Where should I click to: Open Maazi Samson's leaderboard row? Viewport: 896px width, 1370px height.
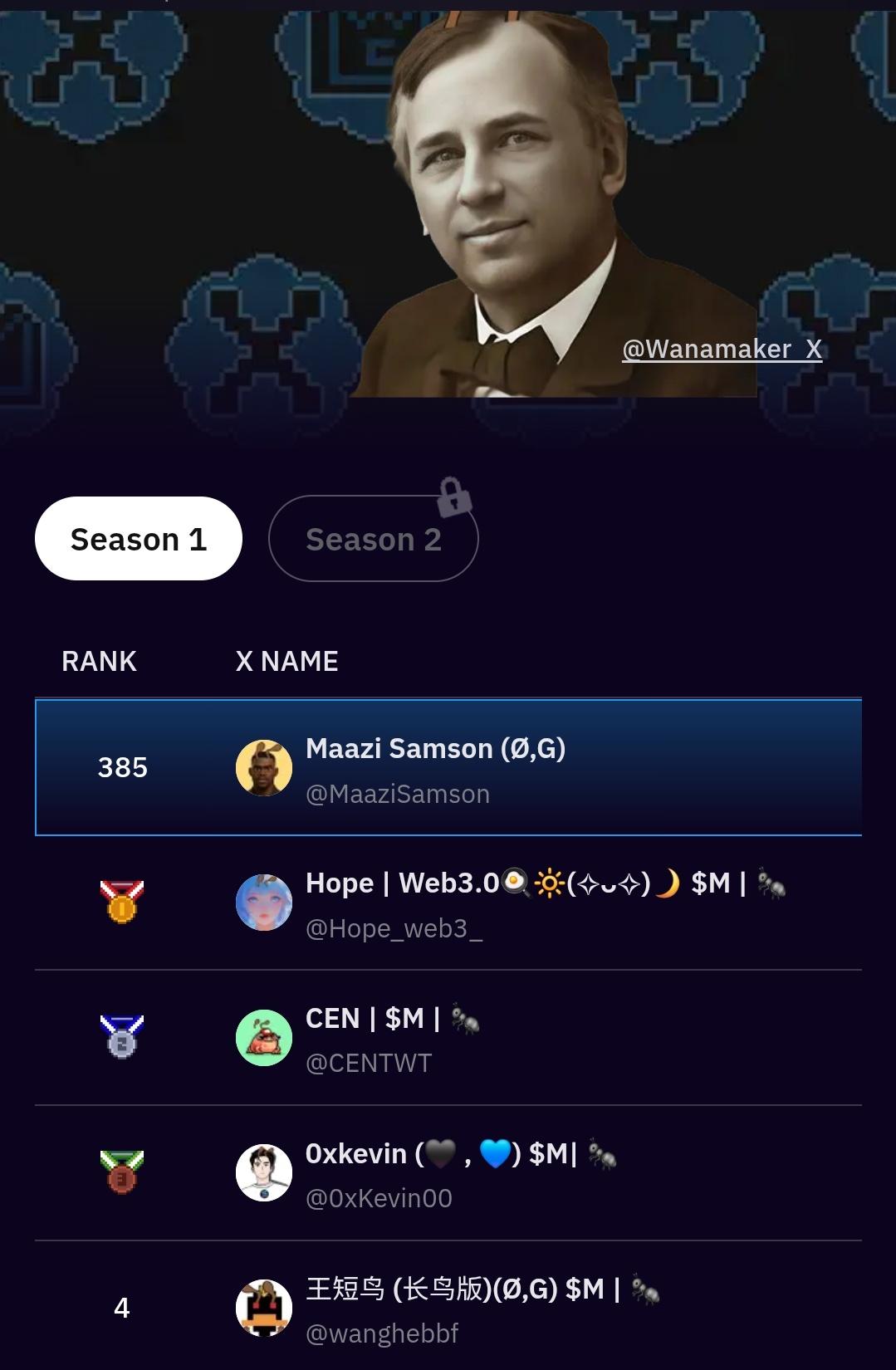(x=448, y=768)
